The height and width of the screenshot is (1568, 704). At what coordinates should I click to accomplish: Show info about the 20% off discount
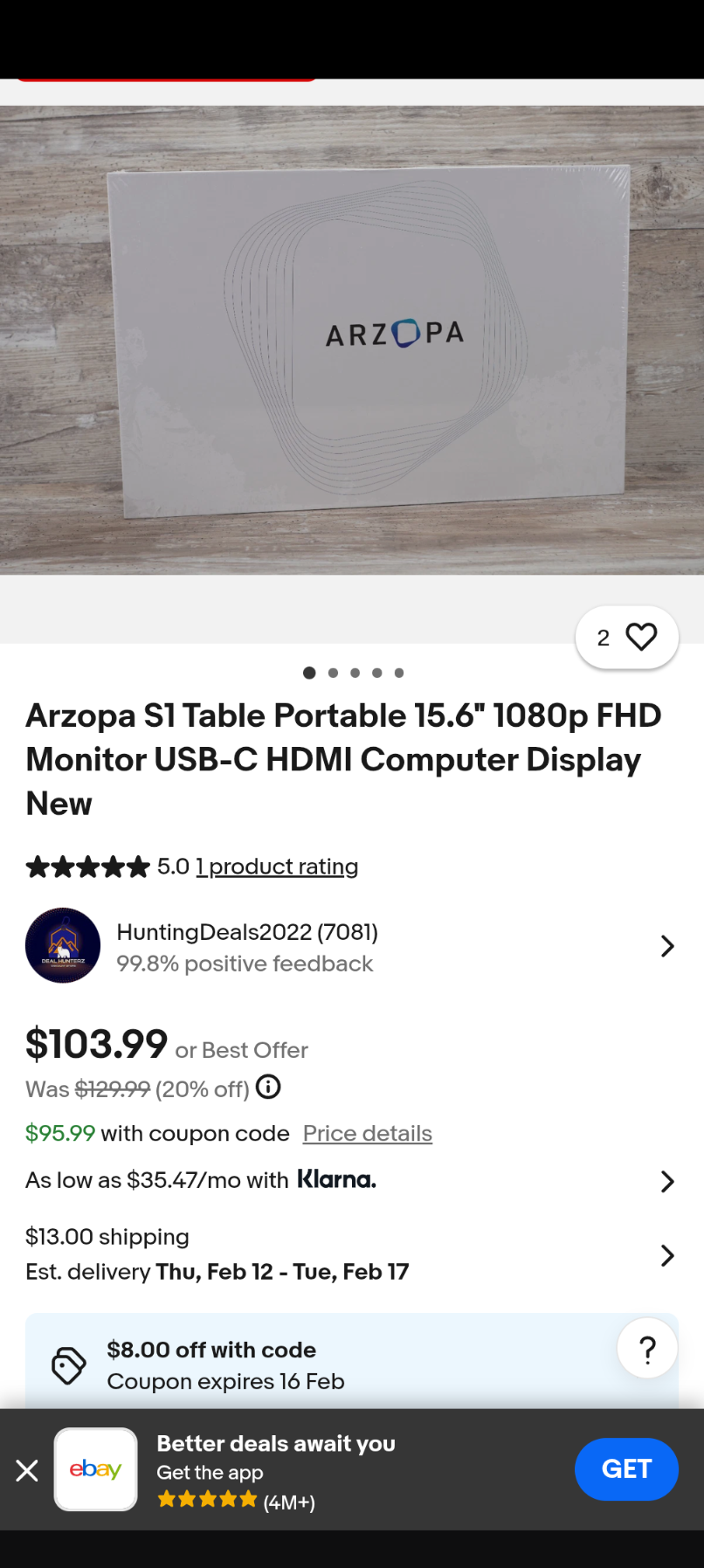pyautogui.click(x=268, y=1088)
